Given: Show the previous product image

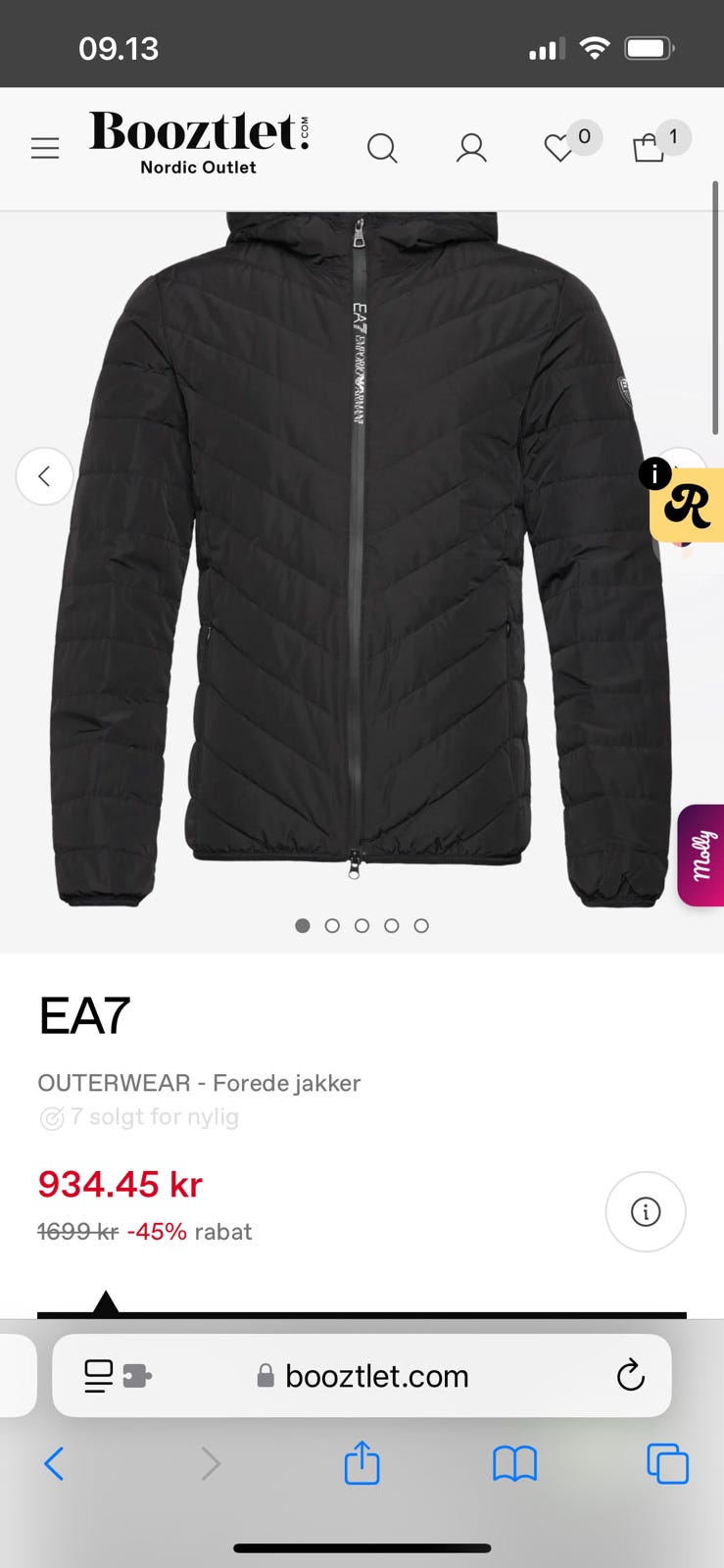Looking at the screenshot, I should coord(44,476).
